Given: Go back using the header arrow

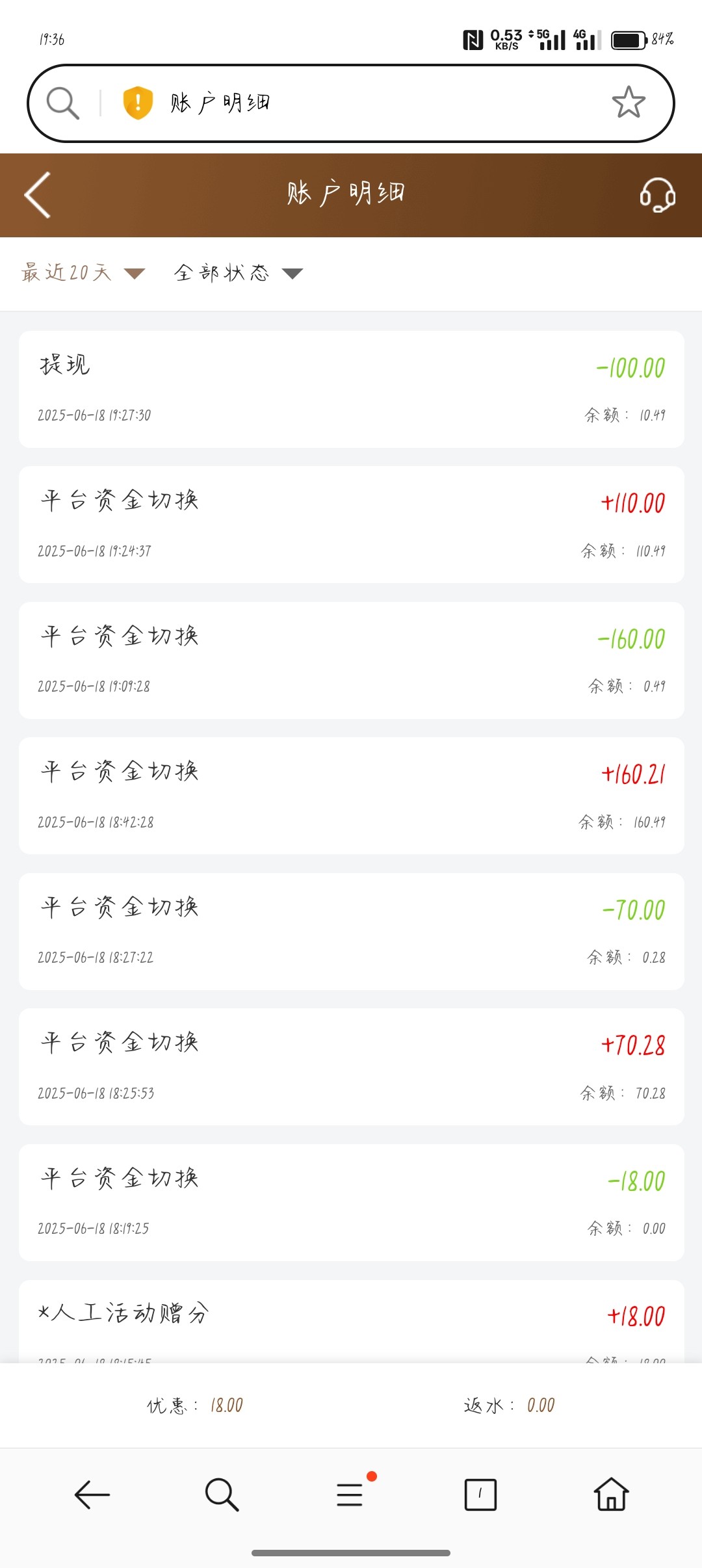Looking at the screenshot, I should click(x=38, y=195).
